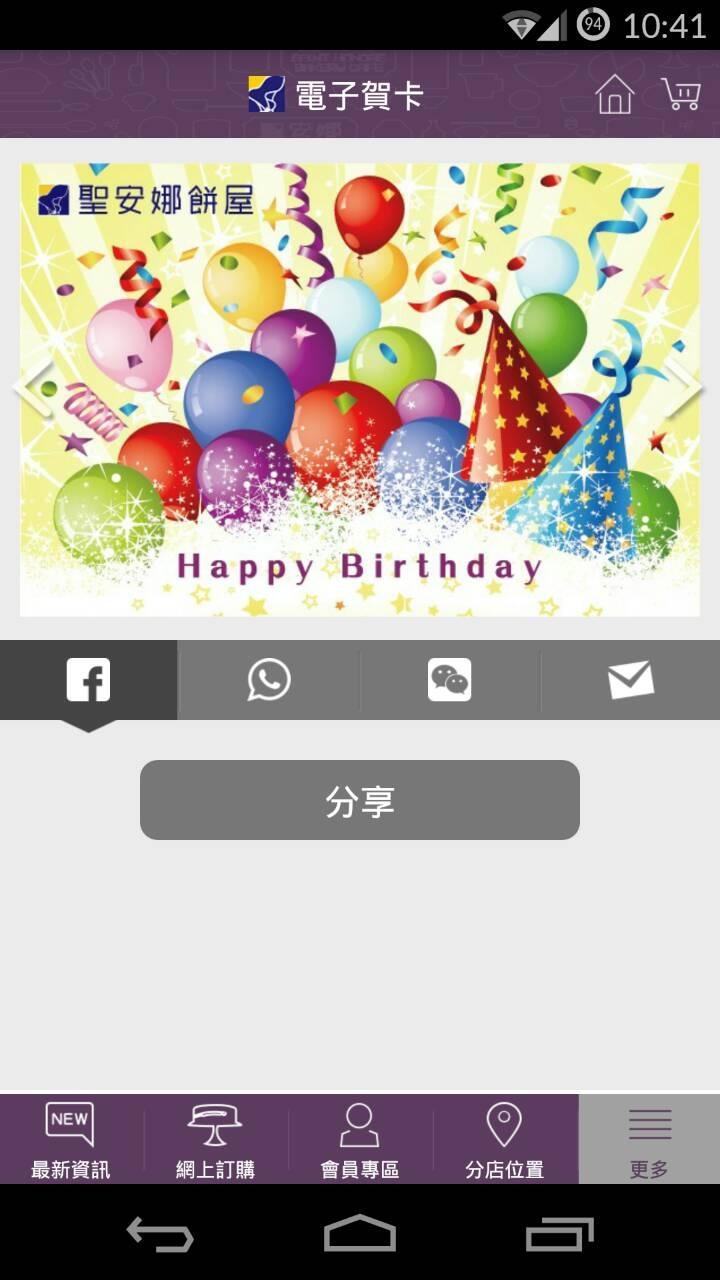Go back using system back button
Image resolution: width=720 pixels, height=1280 pixels.
160,1234
